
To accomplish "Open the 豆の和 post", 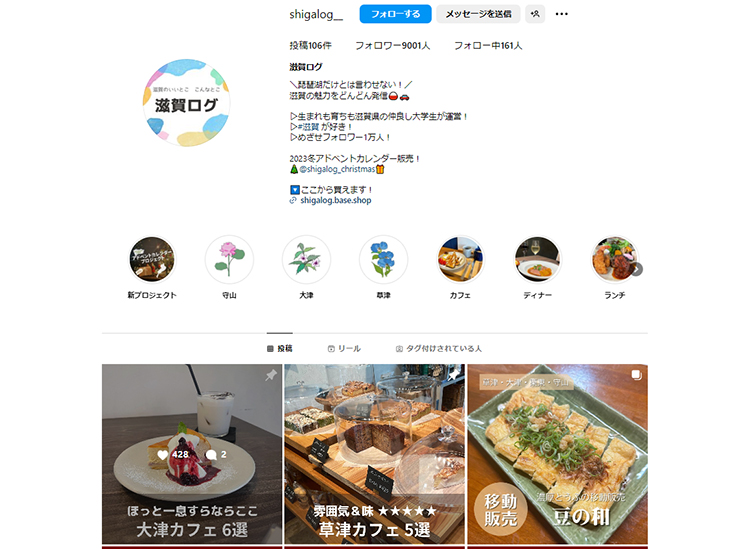I will [x=557, y=455].
